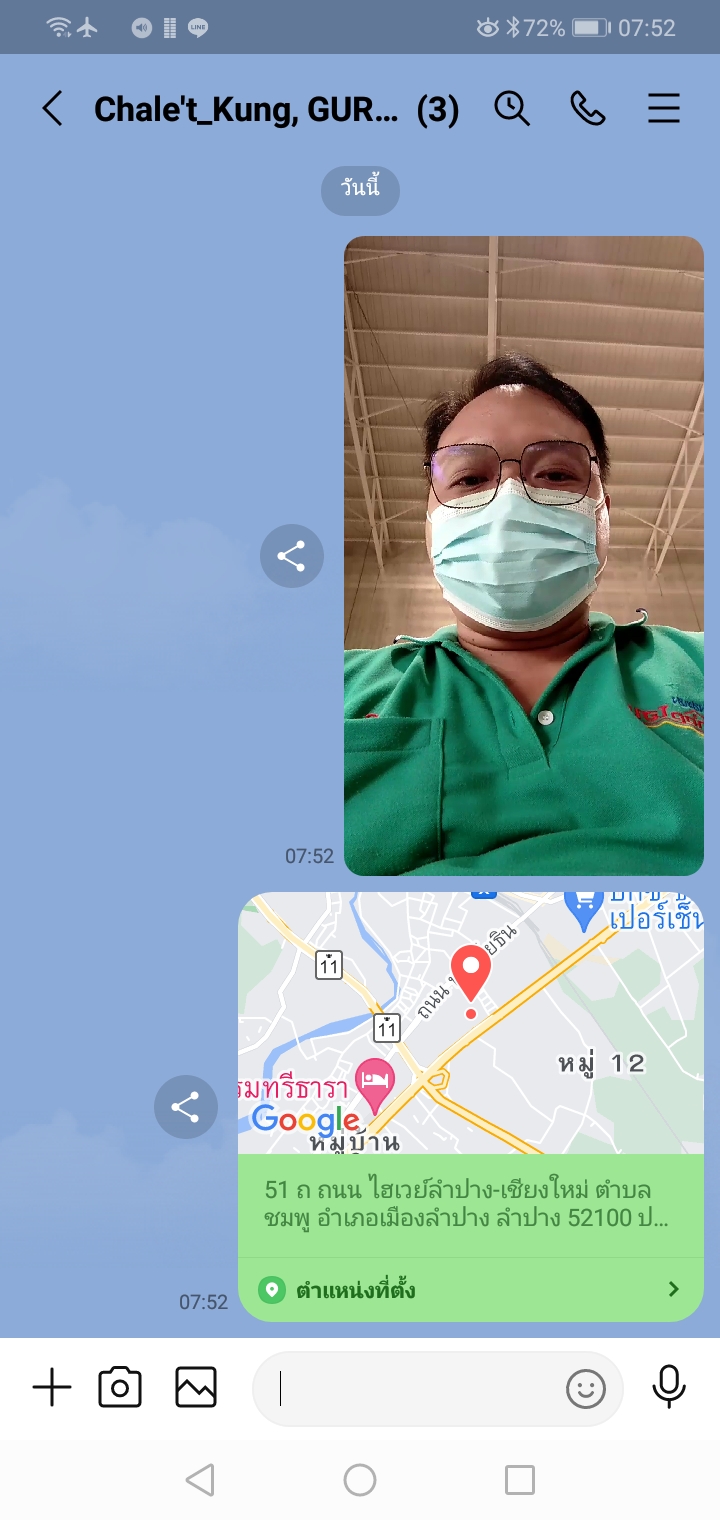Screen dimensions: 720x1520
Task: Open the gallery image picker
Action: click(196, 1388)
